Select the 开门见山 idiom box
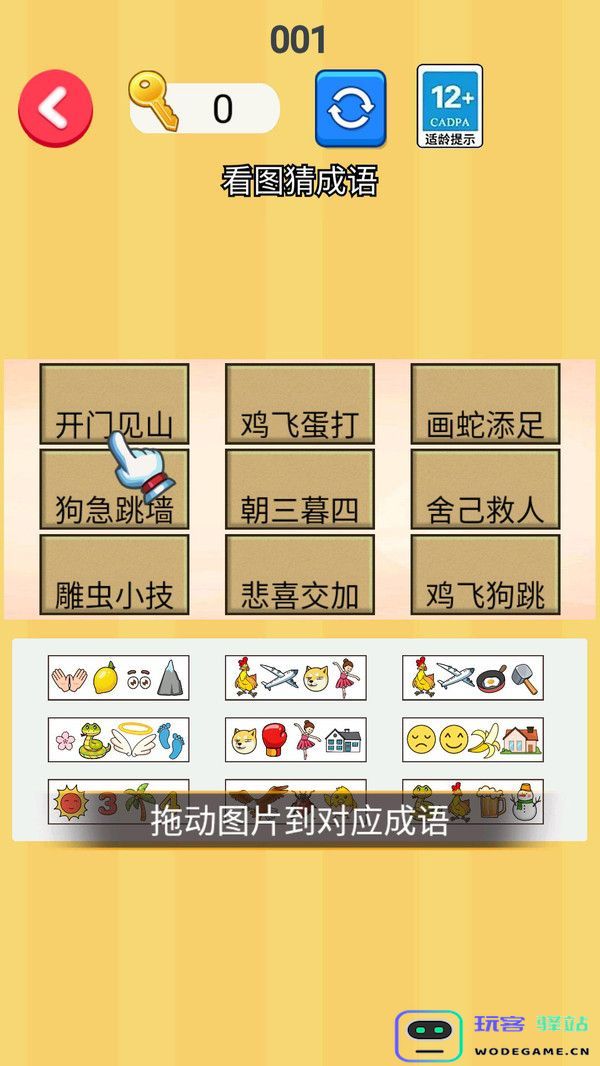 [x=114, y=404]
